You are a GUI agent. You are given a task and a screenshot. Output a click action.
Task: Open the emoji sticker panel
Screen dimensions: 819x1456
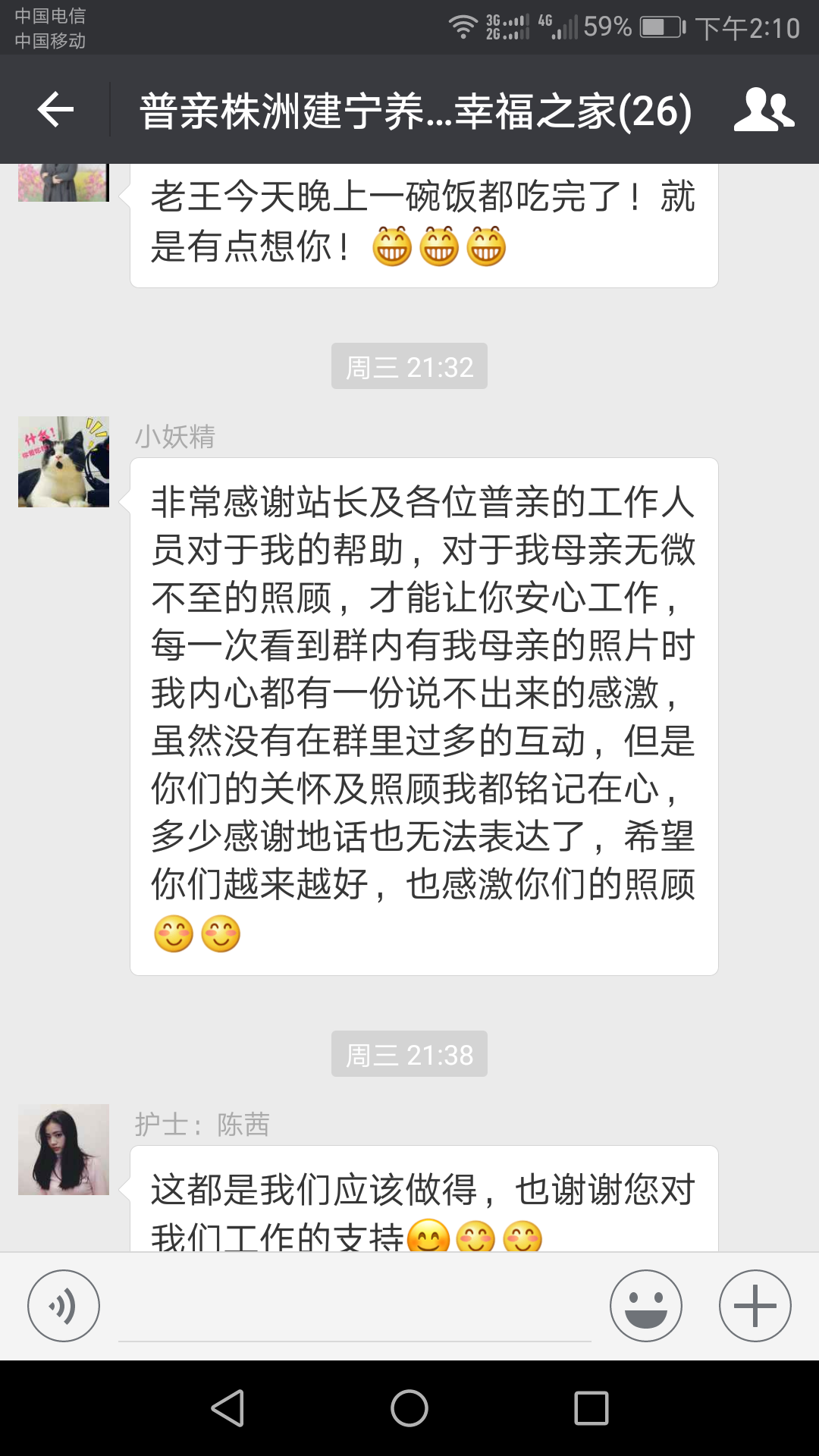(645, 1306)
